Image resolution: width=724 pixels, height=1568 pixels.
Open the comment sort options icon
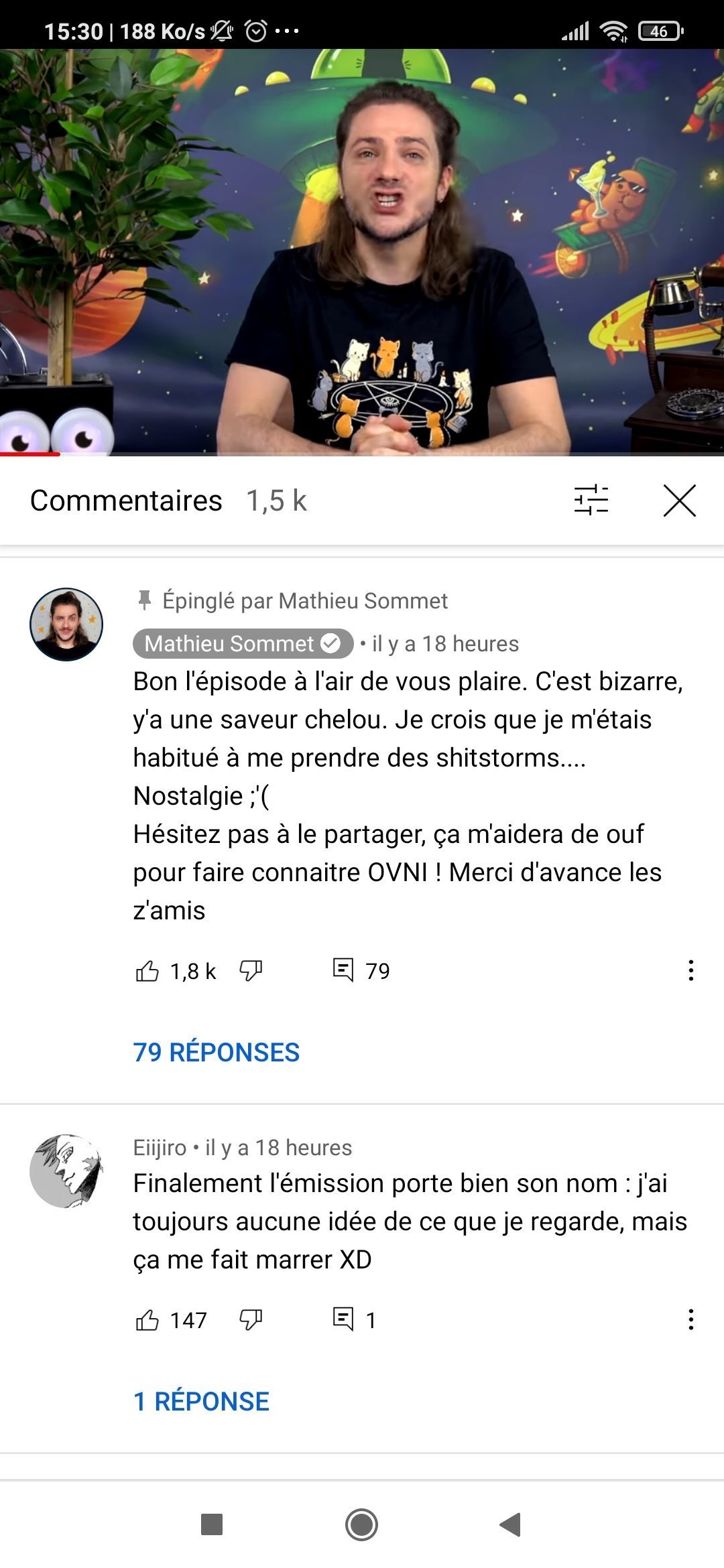coord(591,501)
